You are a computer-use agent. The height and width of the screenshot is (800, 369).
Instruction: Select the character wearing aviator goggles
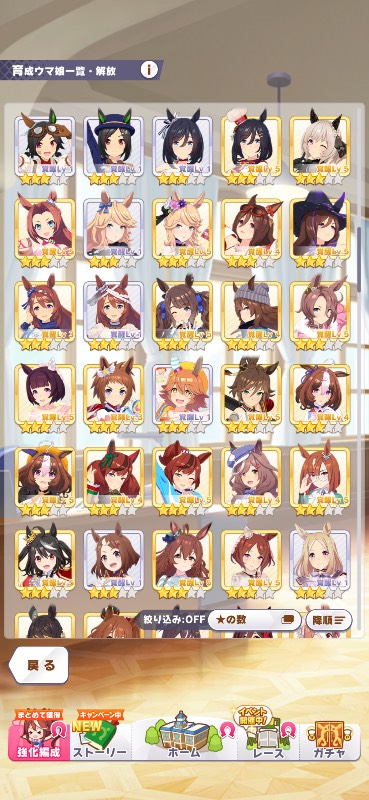(x=45, y=148)
